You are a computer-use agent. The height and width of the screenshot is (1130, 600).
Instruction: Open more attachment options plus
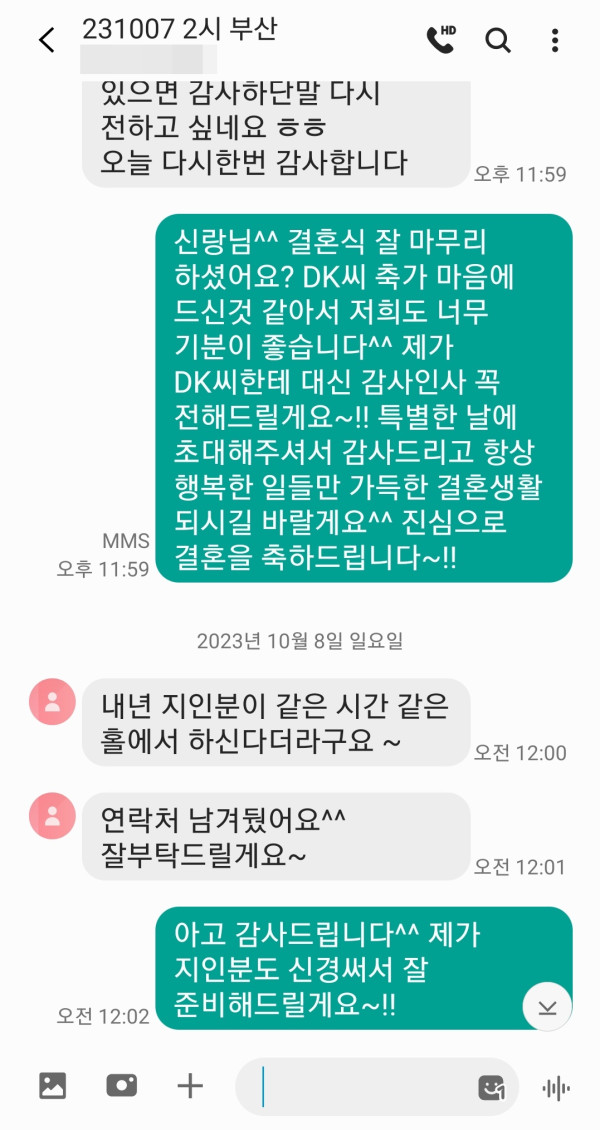coord(189,1085)
